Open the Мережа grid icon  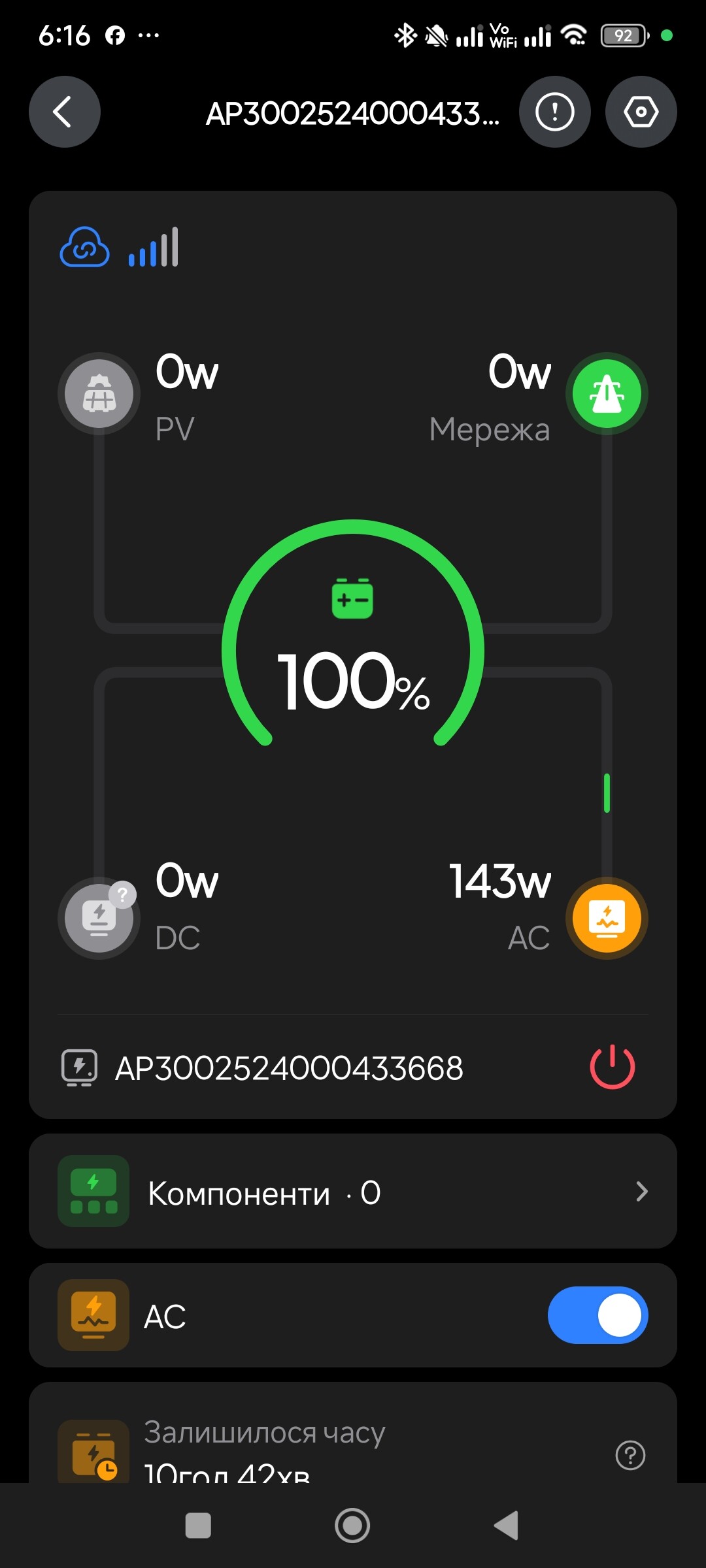pos(607,394)
